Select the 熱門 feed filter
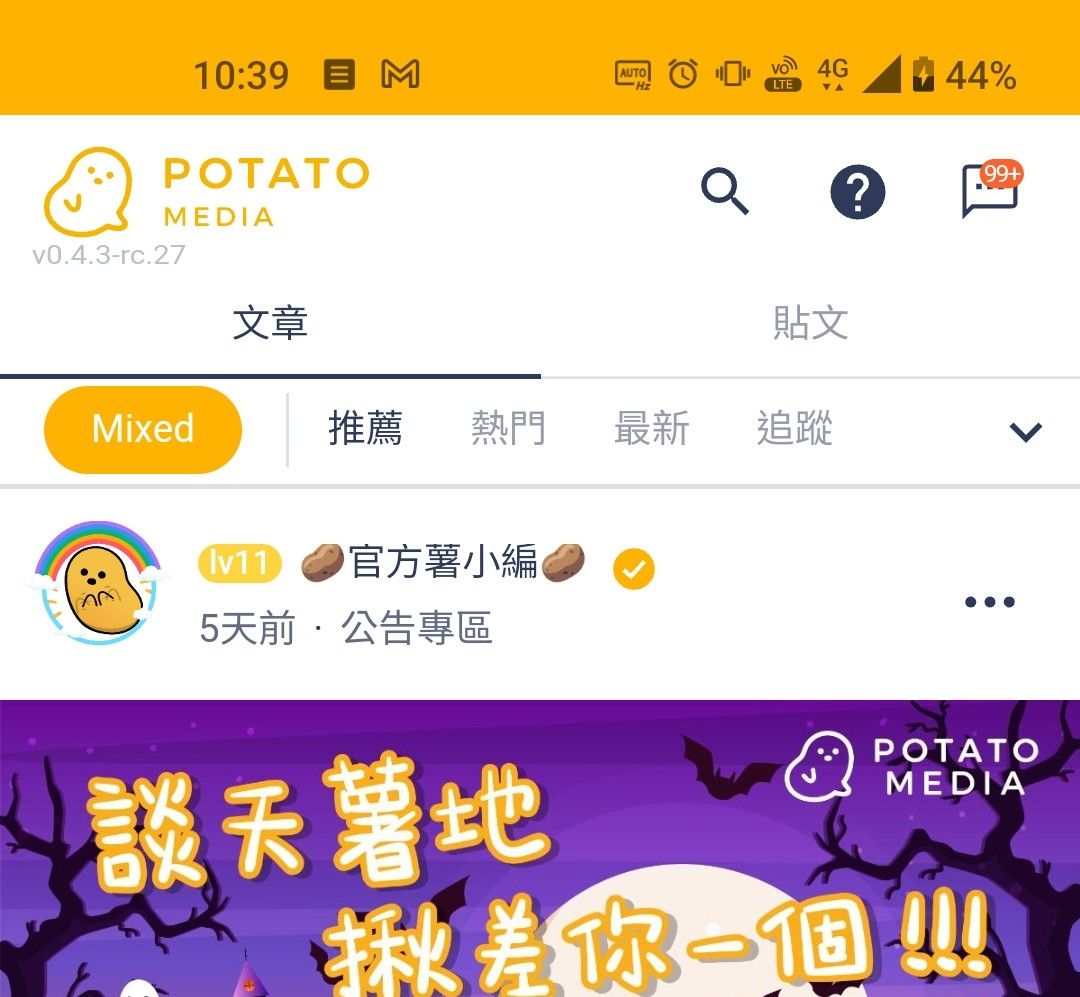The width and height of the screenshot is (1080, 997). 508,429
